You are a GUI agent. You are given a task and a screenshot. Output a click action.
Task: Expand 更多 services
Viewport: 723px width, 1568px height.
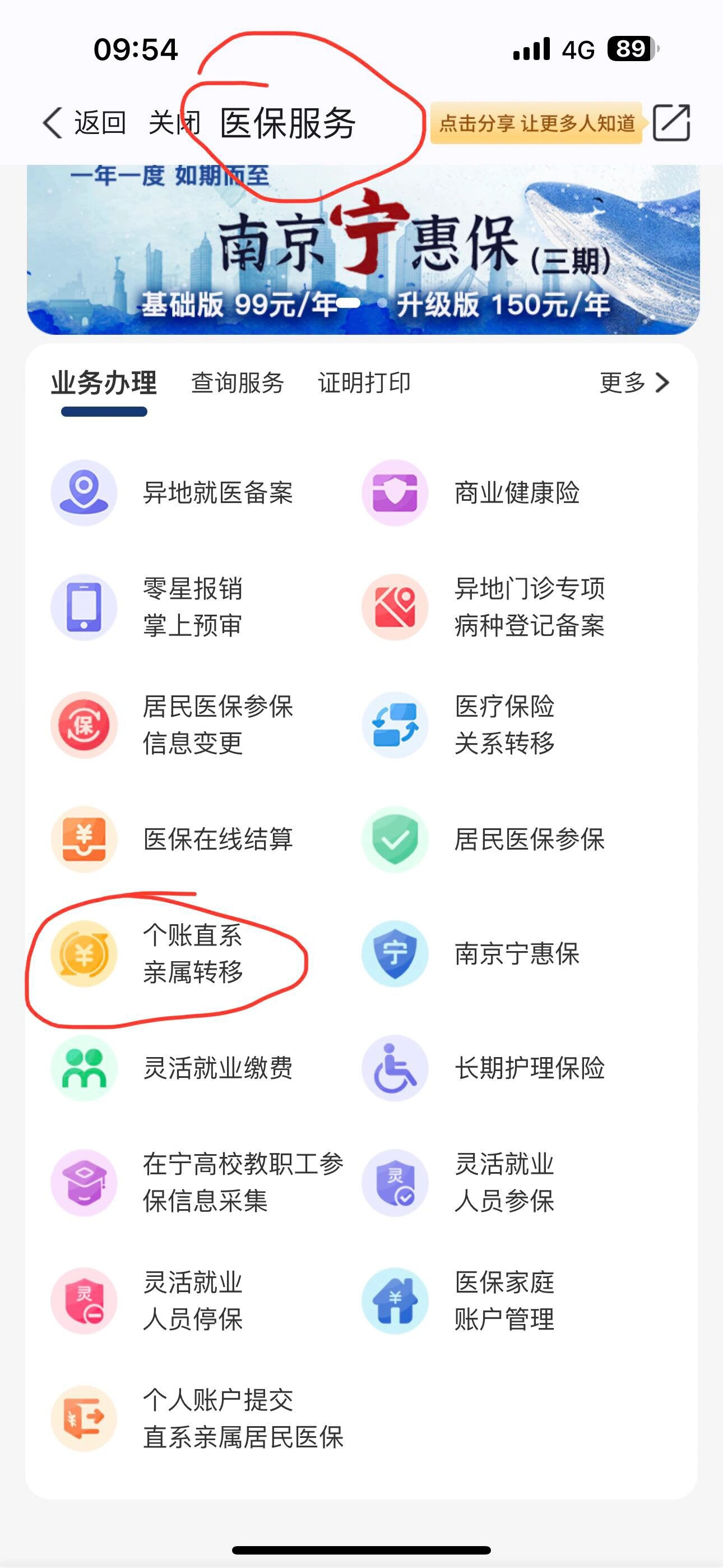(x=633, y=383)
